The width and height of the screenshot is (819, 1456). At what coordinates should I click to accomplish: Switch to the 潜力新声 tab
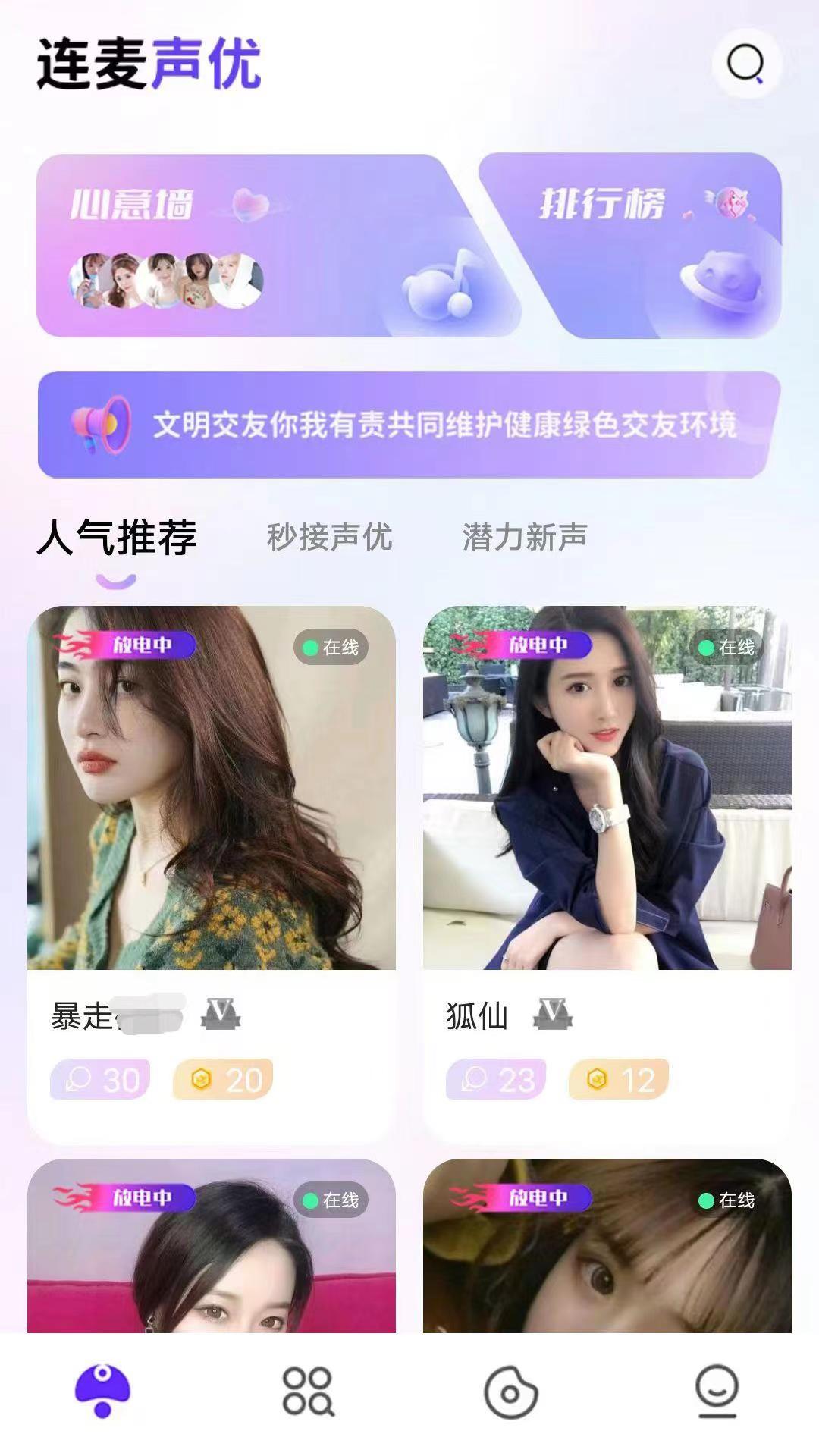coord(525,538)
